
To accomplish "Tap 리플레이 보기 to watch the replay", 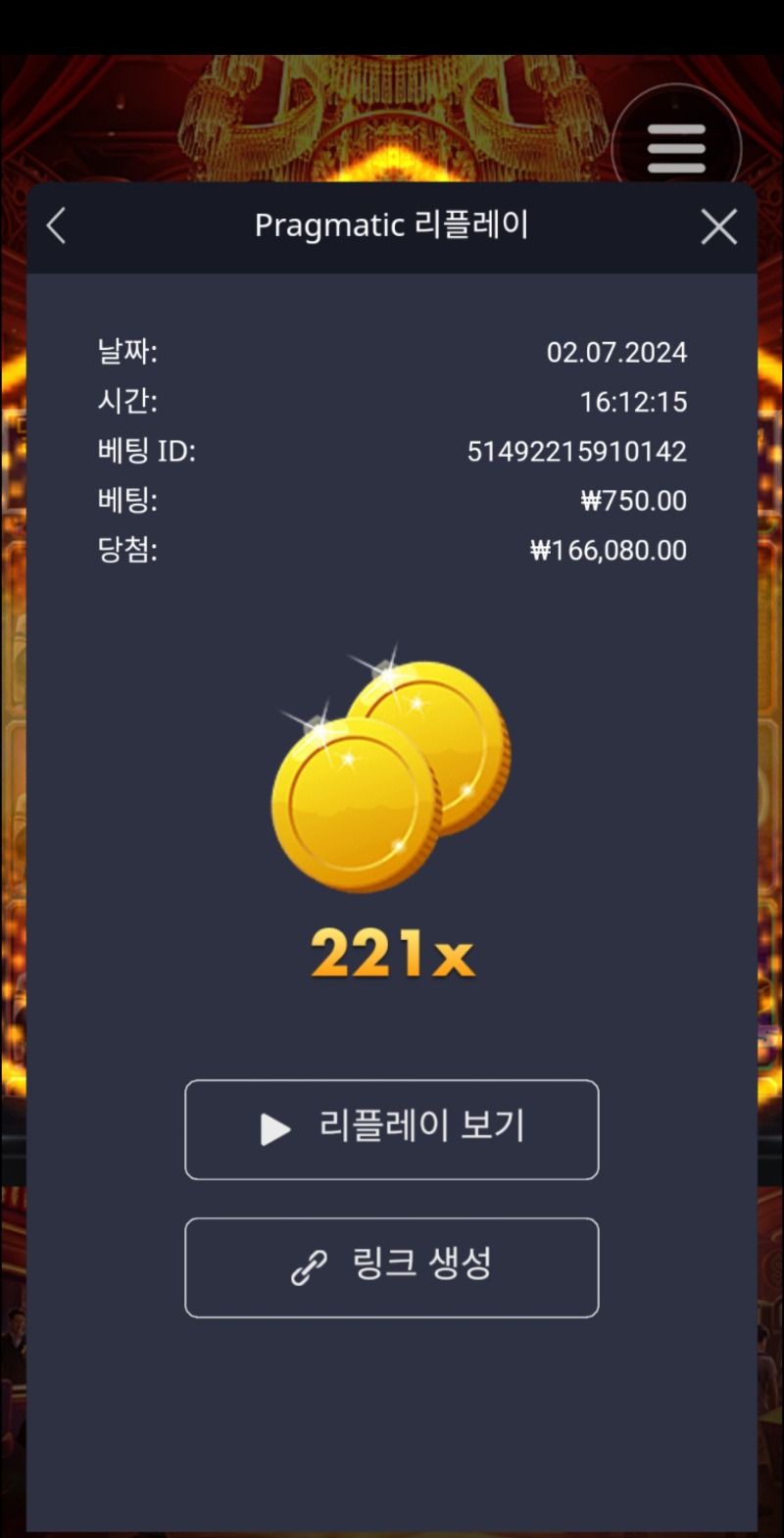I will click(392, 1129).
